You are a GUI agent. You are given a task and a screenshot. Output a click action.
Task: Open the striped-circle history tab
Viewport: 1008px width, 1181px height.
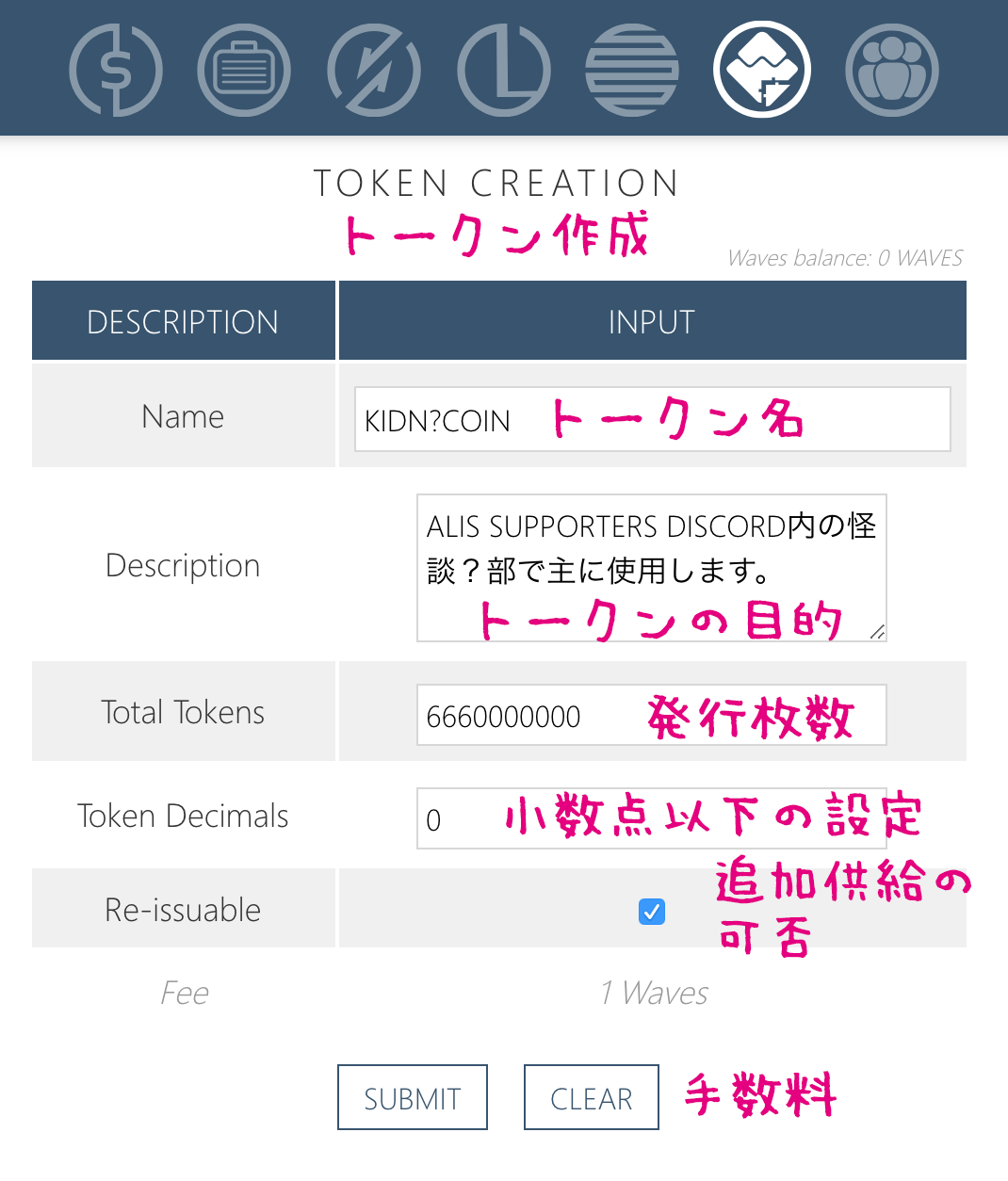point(632,71)
